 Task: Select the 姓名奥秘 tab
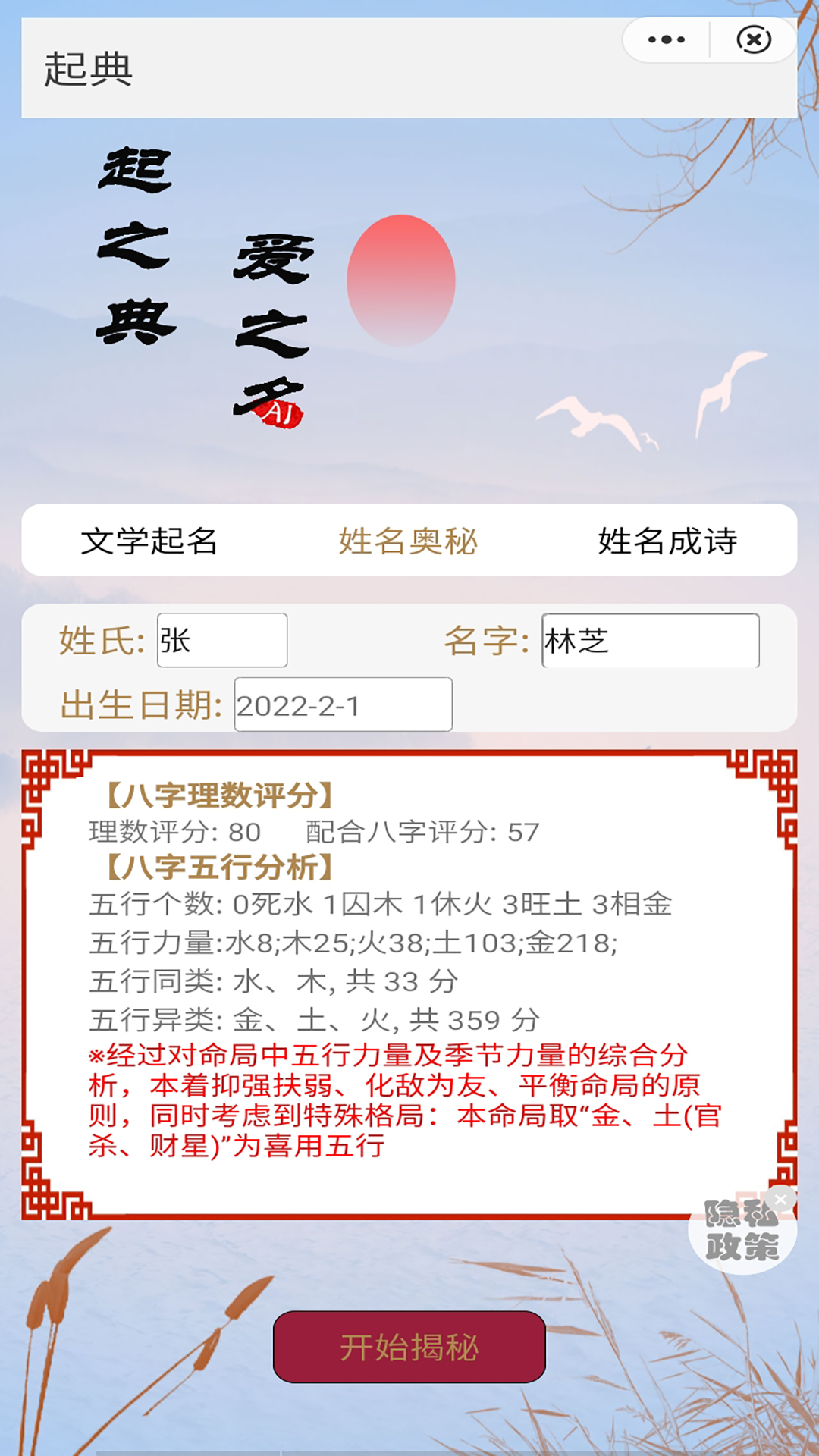click(409, 540)
